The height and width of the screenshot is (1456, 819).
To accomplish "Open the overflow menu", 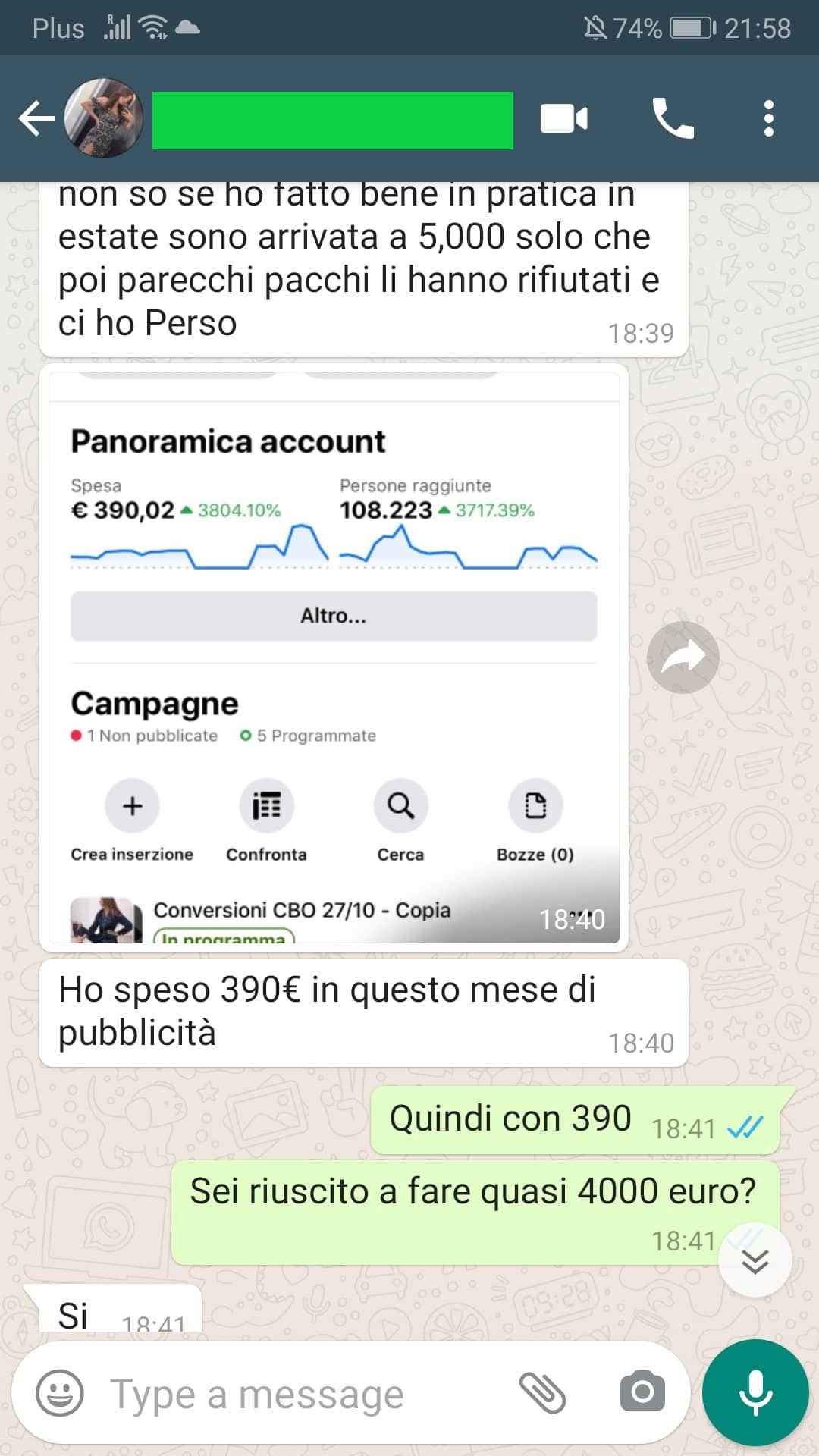I will coord(769,119).
